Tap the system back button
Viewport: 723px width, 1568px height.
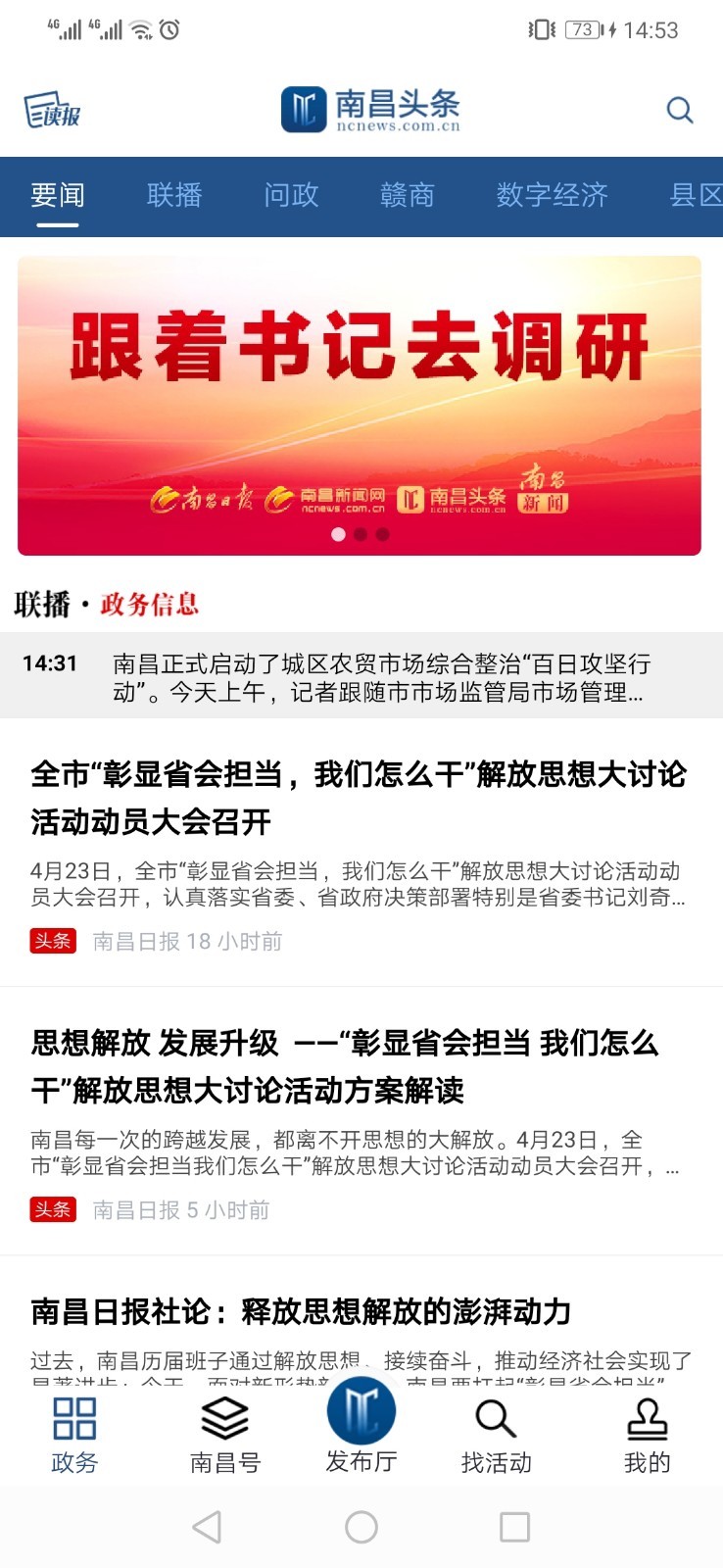[207, 1527]
